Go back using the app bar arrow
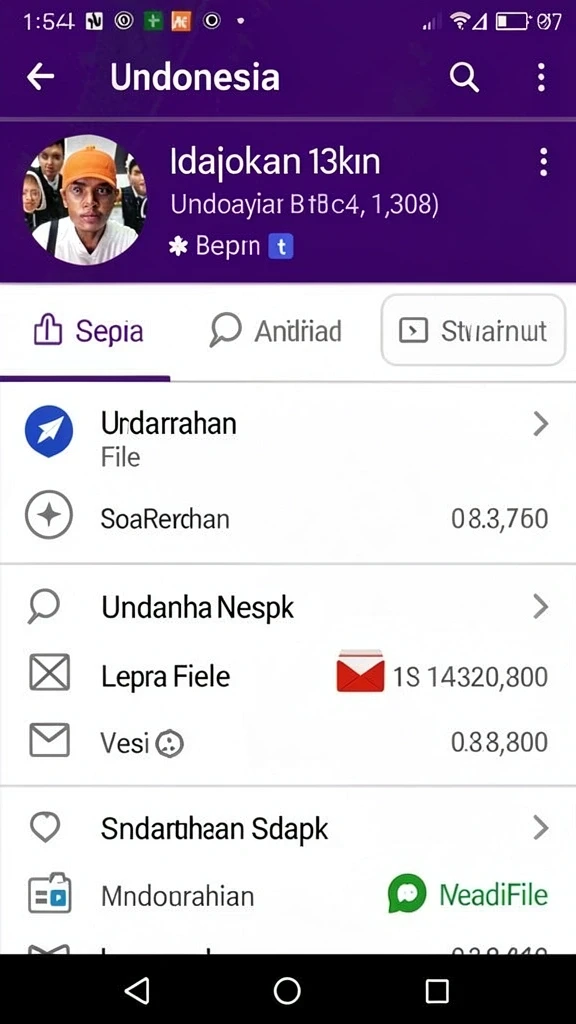576x1024 pixels. pos(40,77)
